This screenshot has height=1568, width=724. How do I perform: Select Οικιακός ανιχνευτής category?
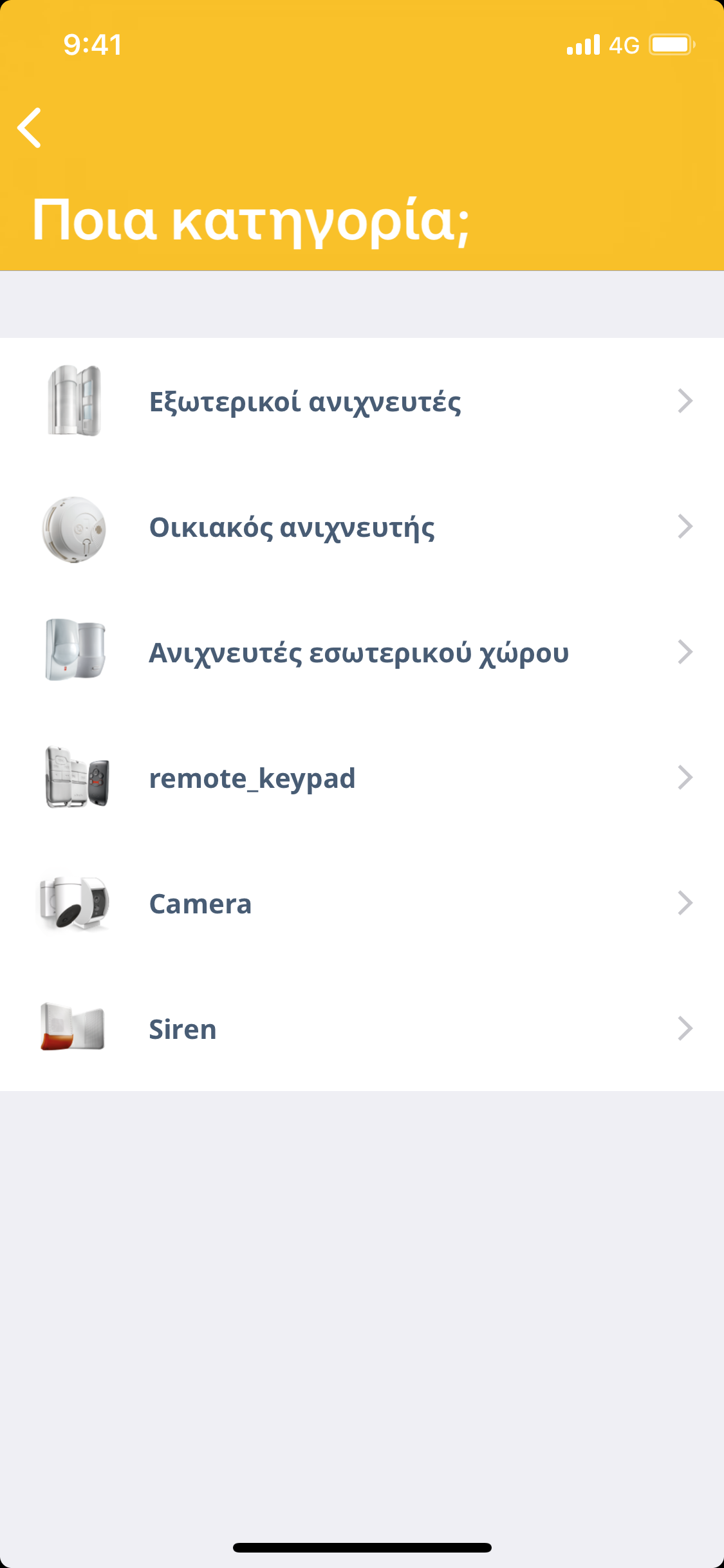(362, 527)
